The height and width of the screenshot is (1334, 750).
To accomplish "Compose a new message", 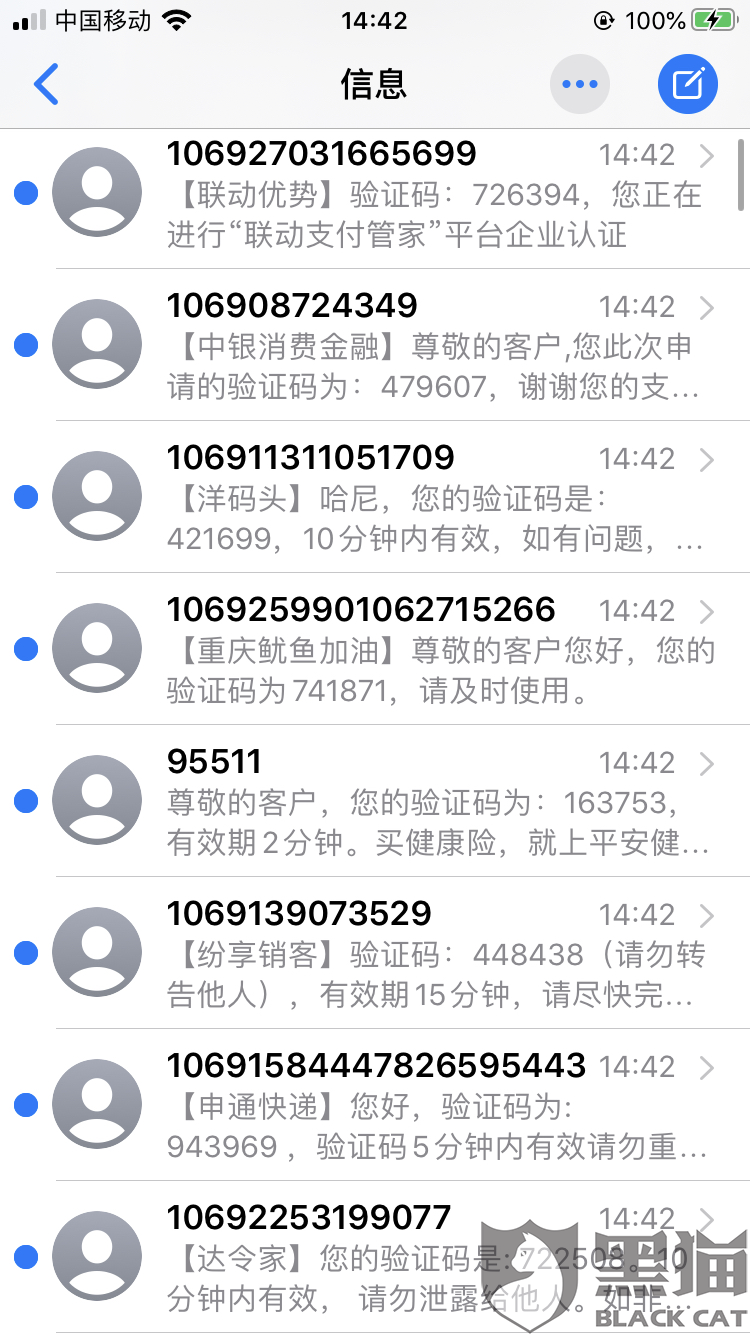I will 687,84.
